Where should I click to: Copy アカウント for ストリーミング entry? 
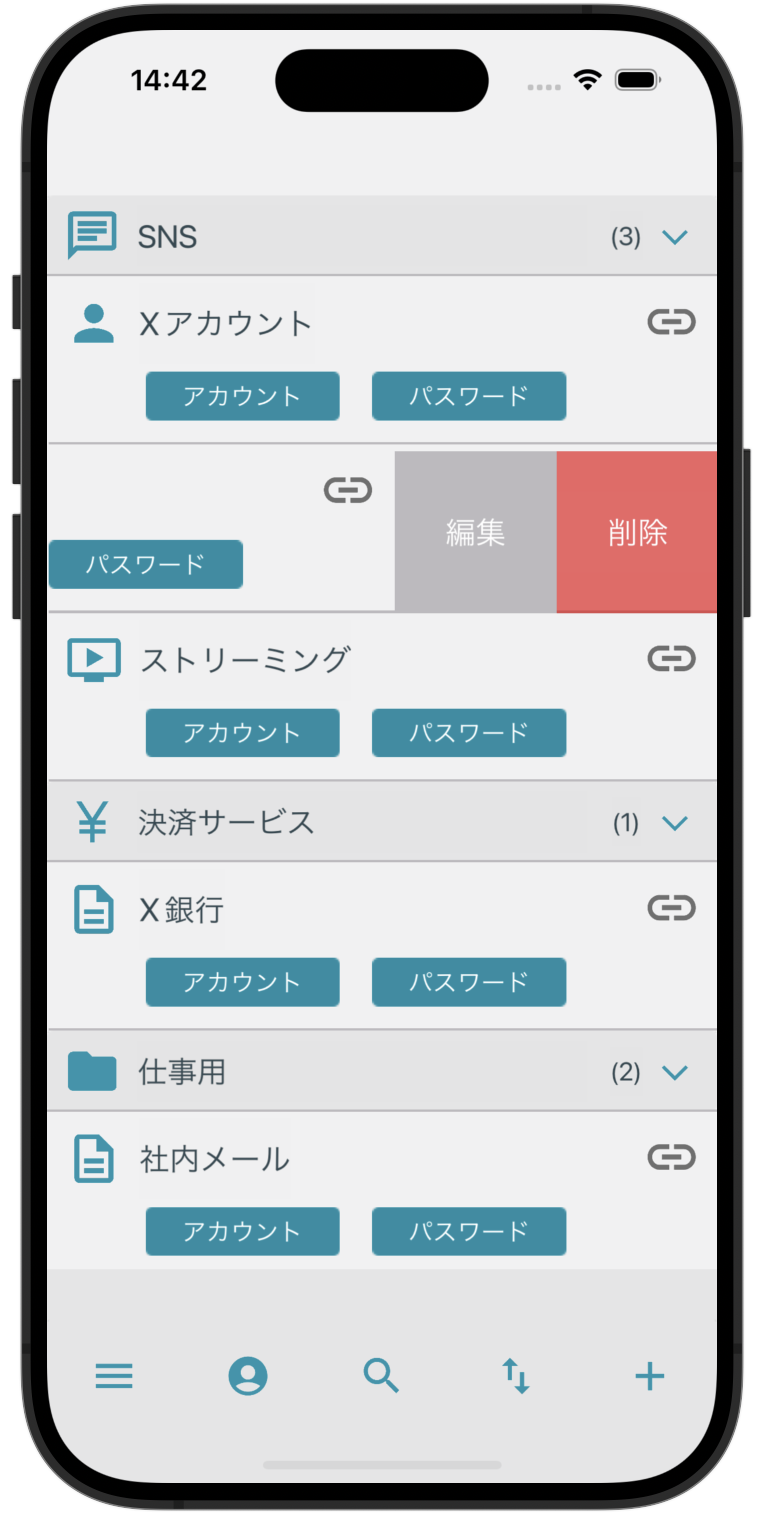[242, 733]
